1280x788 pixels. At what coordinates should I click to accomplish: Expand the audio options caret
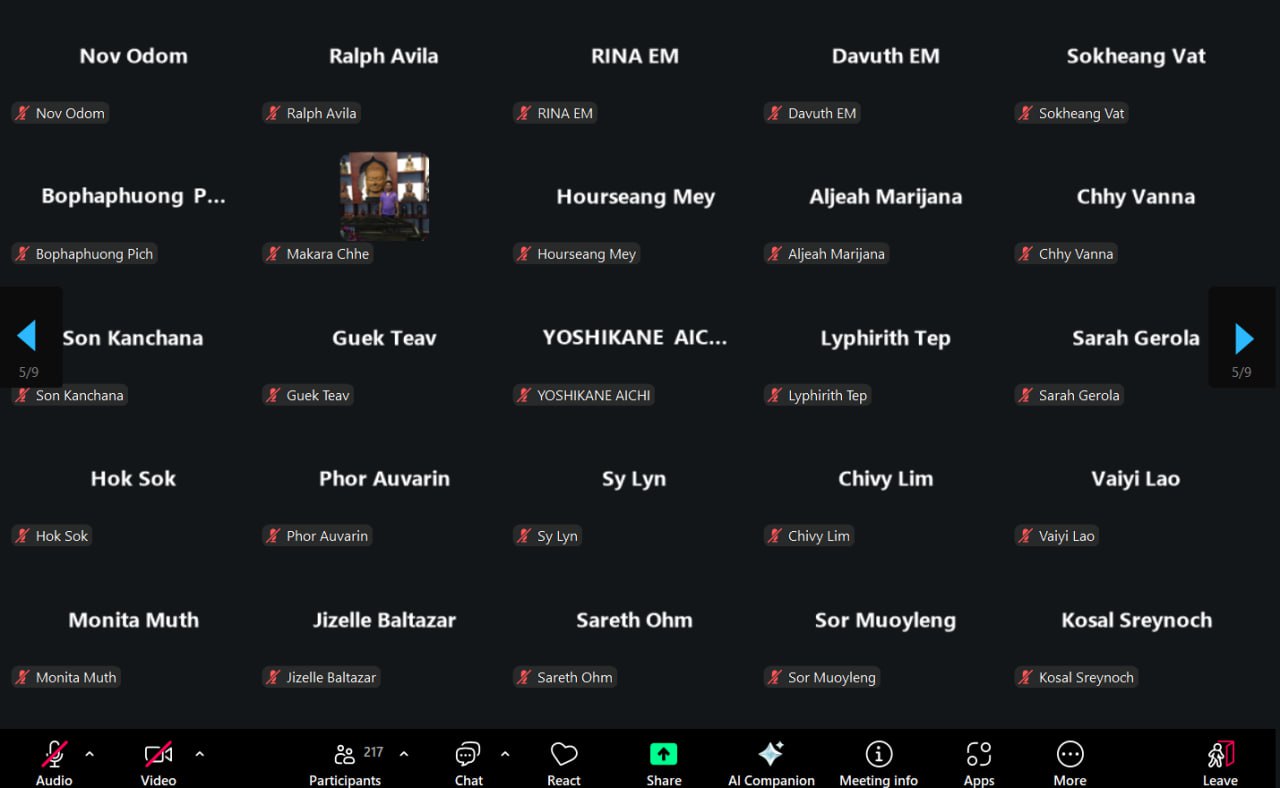89,754
